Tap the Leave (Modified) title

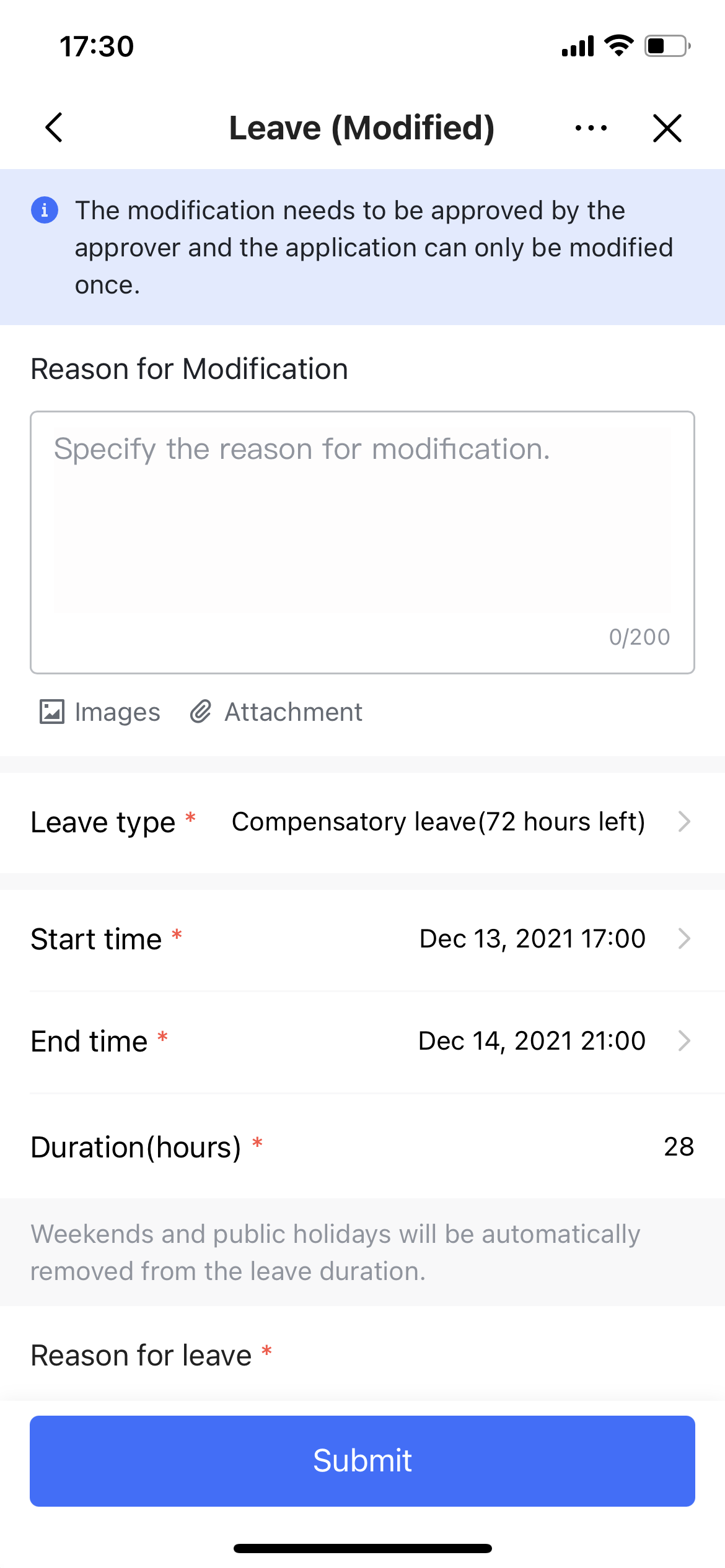(362, 128)
